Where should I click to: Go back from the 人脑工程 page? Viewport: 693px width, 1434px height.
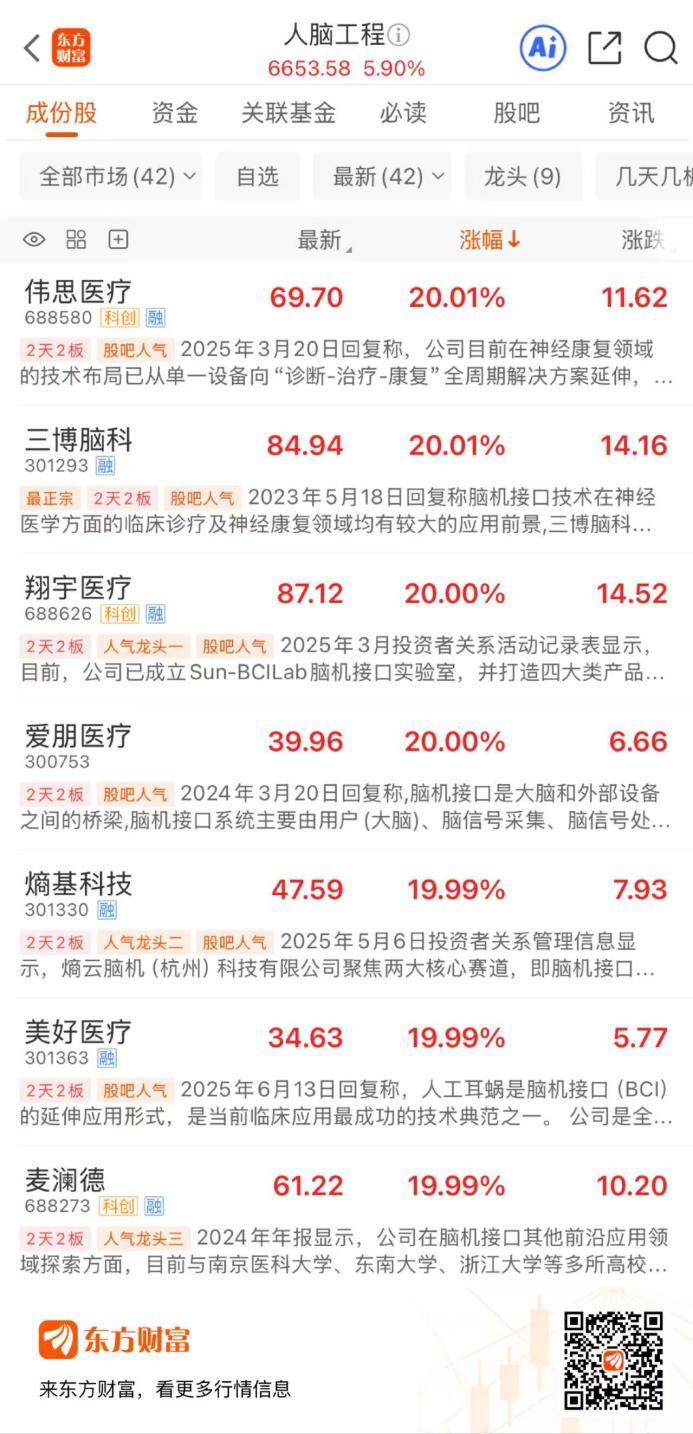coord(32,48)
